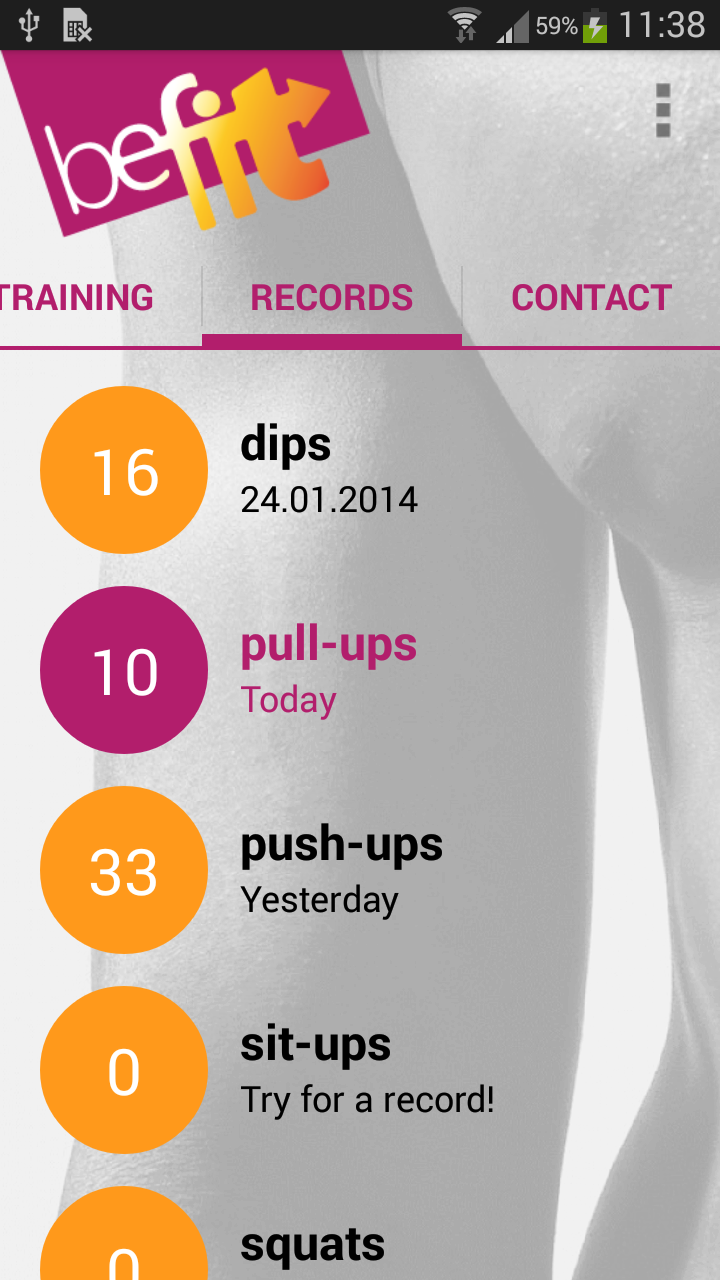Image resolution: width=720 pixels, height=1280 pixels.
Task: Tap the orange circle showing 33 push-ups
Action: pos(123,869)
